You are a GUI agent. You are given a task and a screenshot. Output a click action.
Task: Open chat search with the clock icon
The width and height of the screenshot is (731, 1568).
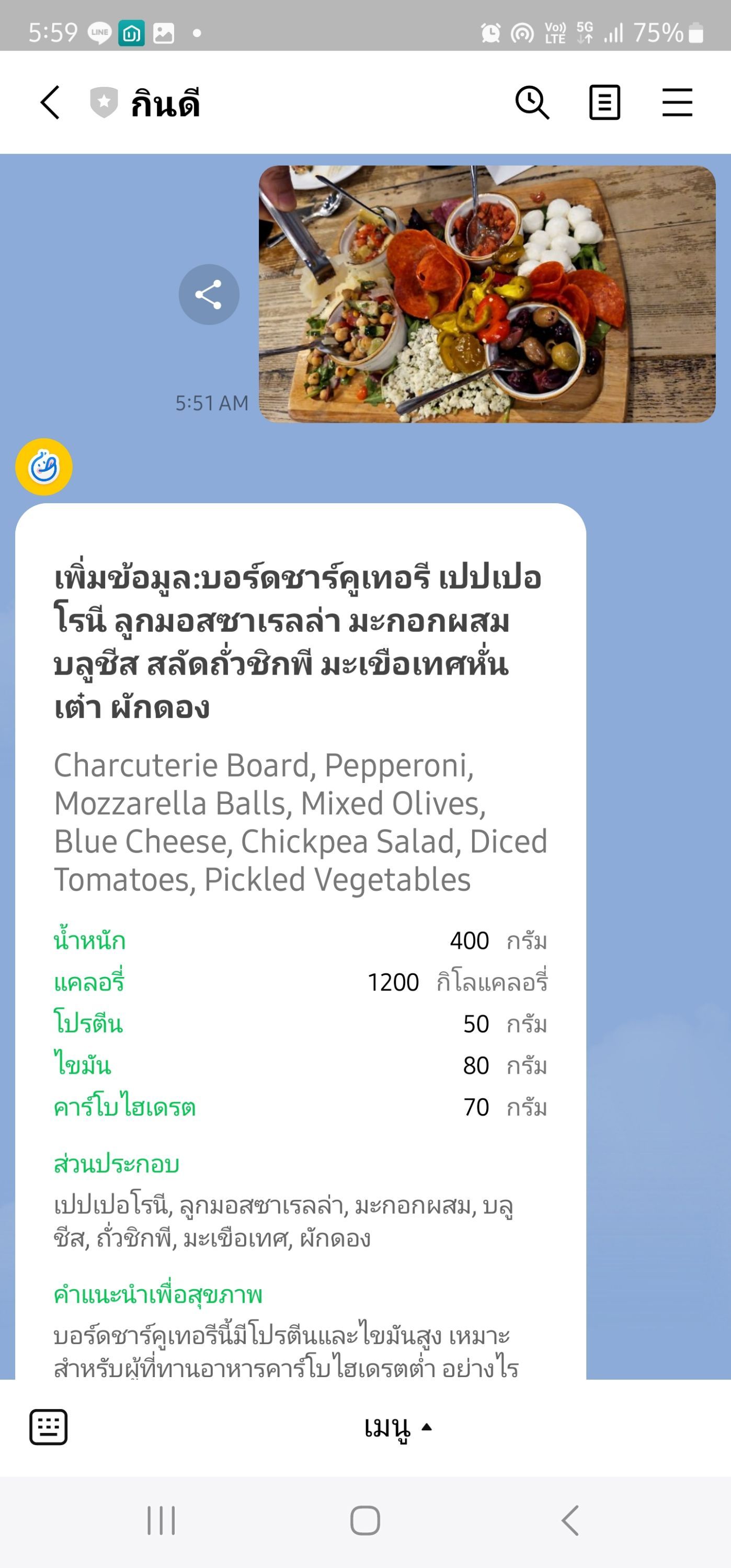tap(533, 103)
